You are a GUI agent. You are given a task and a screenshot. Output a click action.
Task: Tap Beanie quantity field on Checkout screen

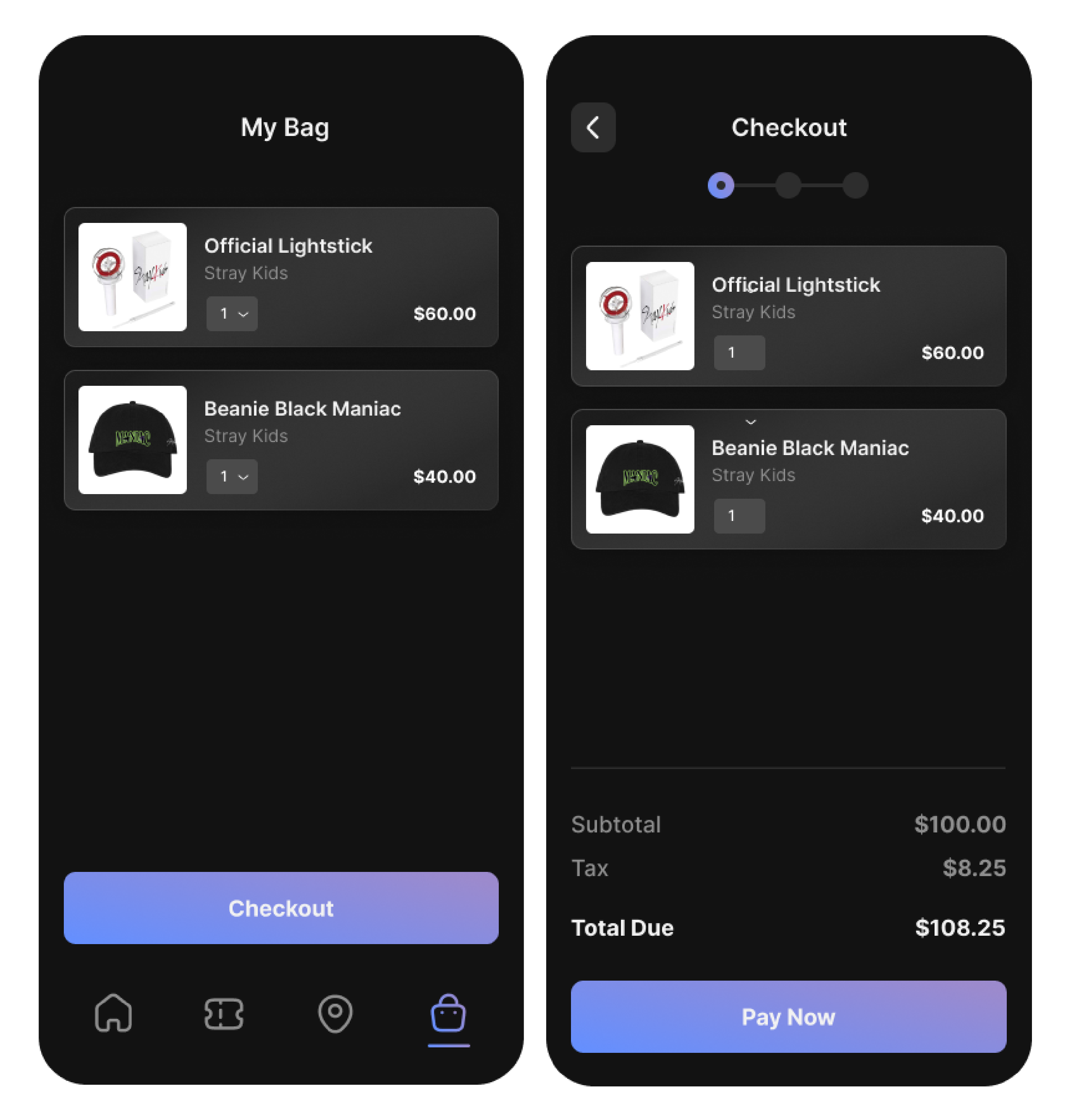(739, 516)
